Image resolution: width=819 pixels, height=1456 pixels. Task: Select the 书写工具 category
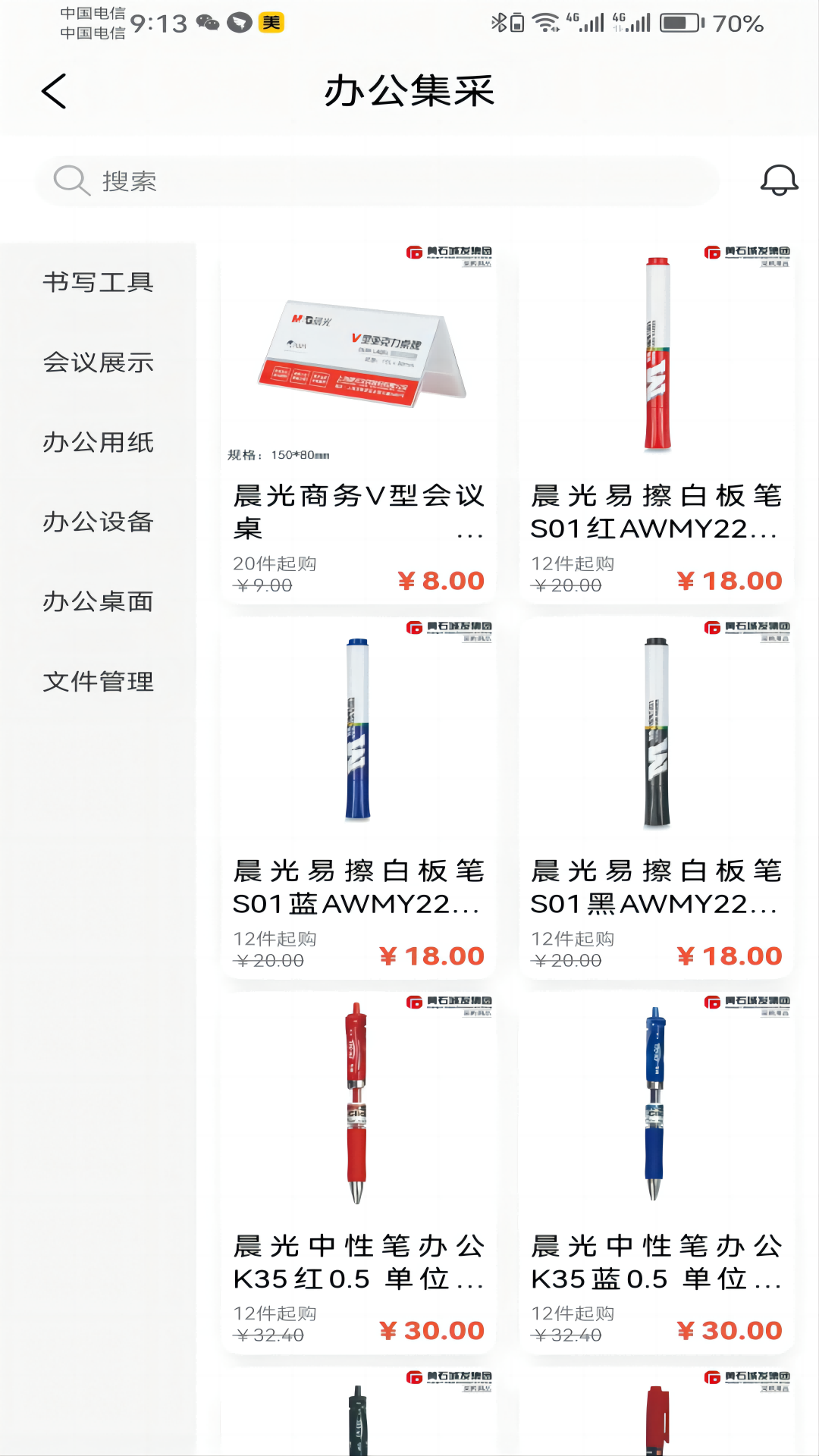pyautogui.click(x=98, y=282)
